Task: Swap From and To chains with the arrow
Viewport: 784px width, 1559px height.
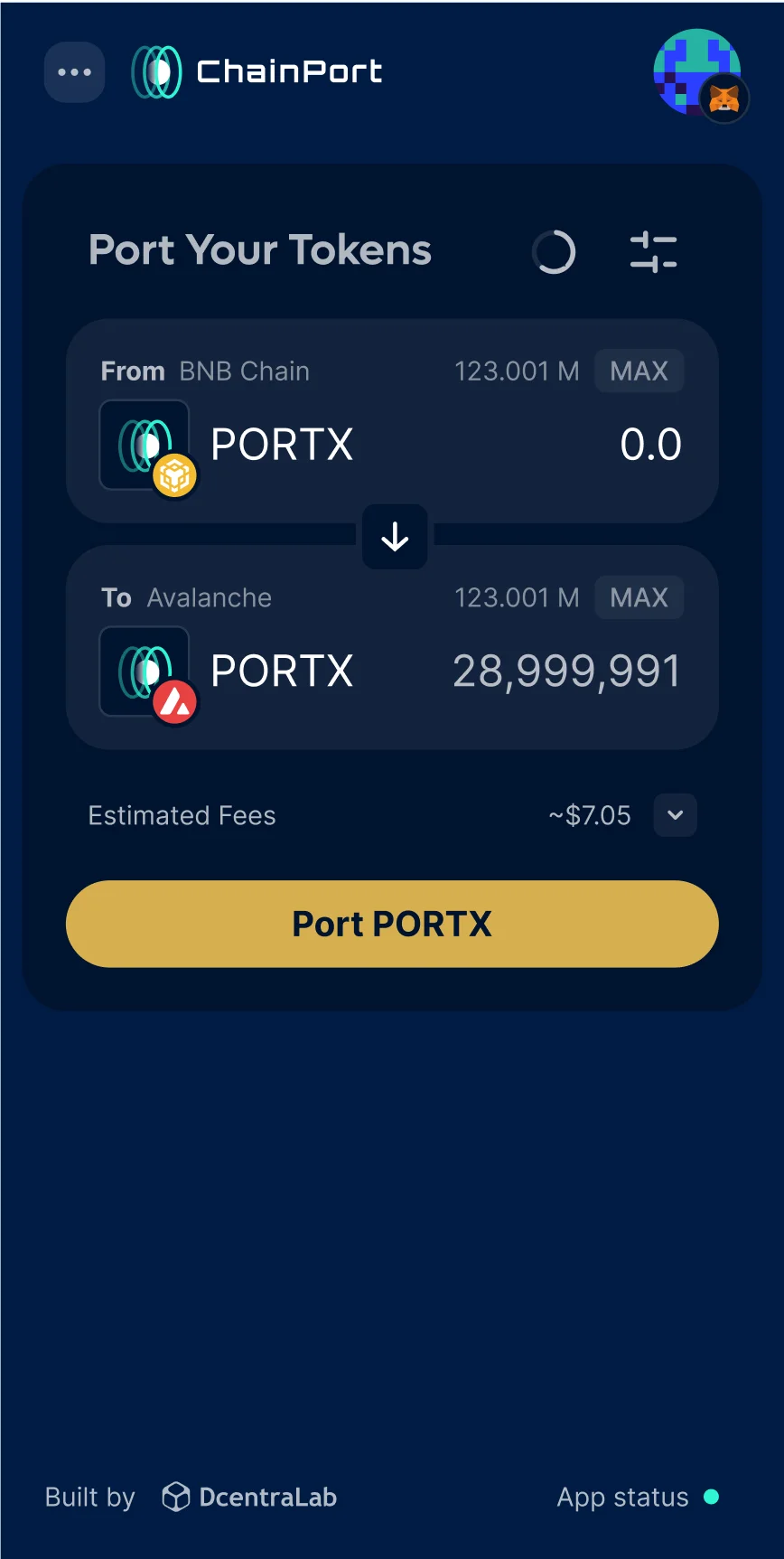Action: coord(395,538)
